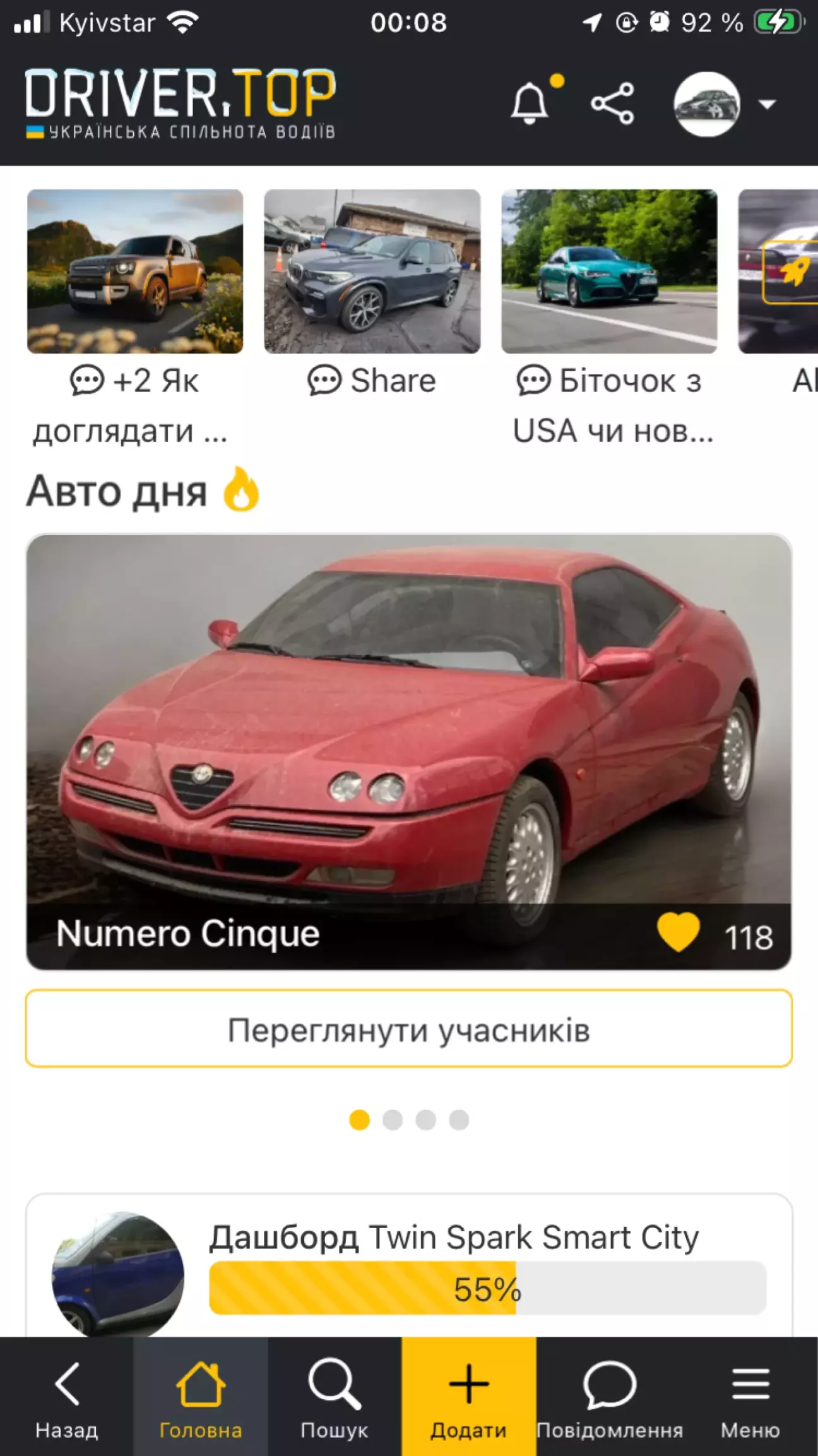Screen dimensions: 818x1456
Task: Tap 'Додати' to add content
Action: (x=468, y=1397)
